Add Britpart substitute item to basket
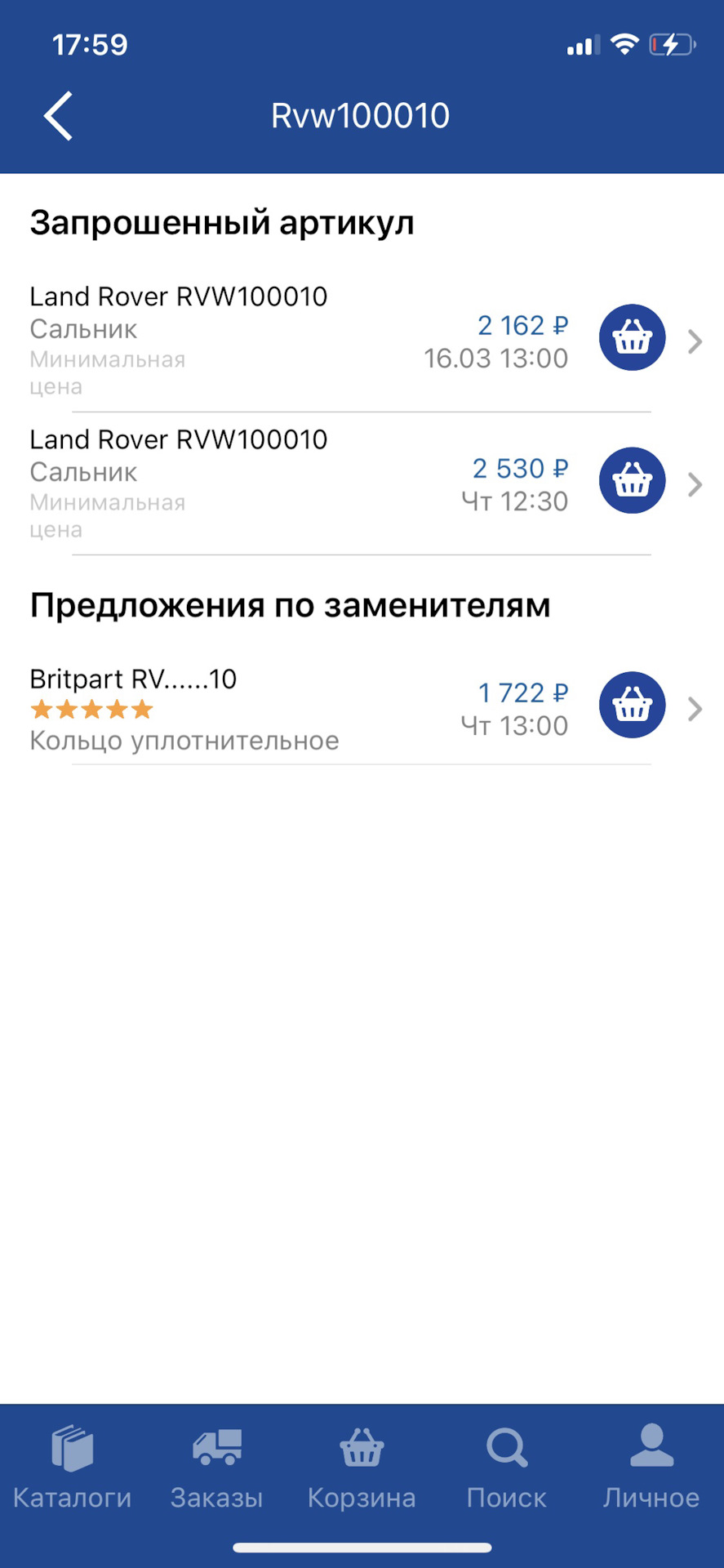724x1568 pixels. [x=632, y=705]
